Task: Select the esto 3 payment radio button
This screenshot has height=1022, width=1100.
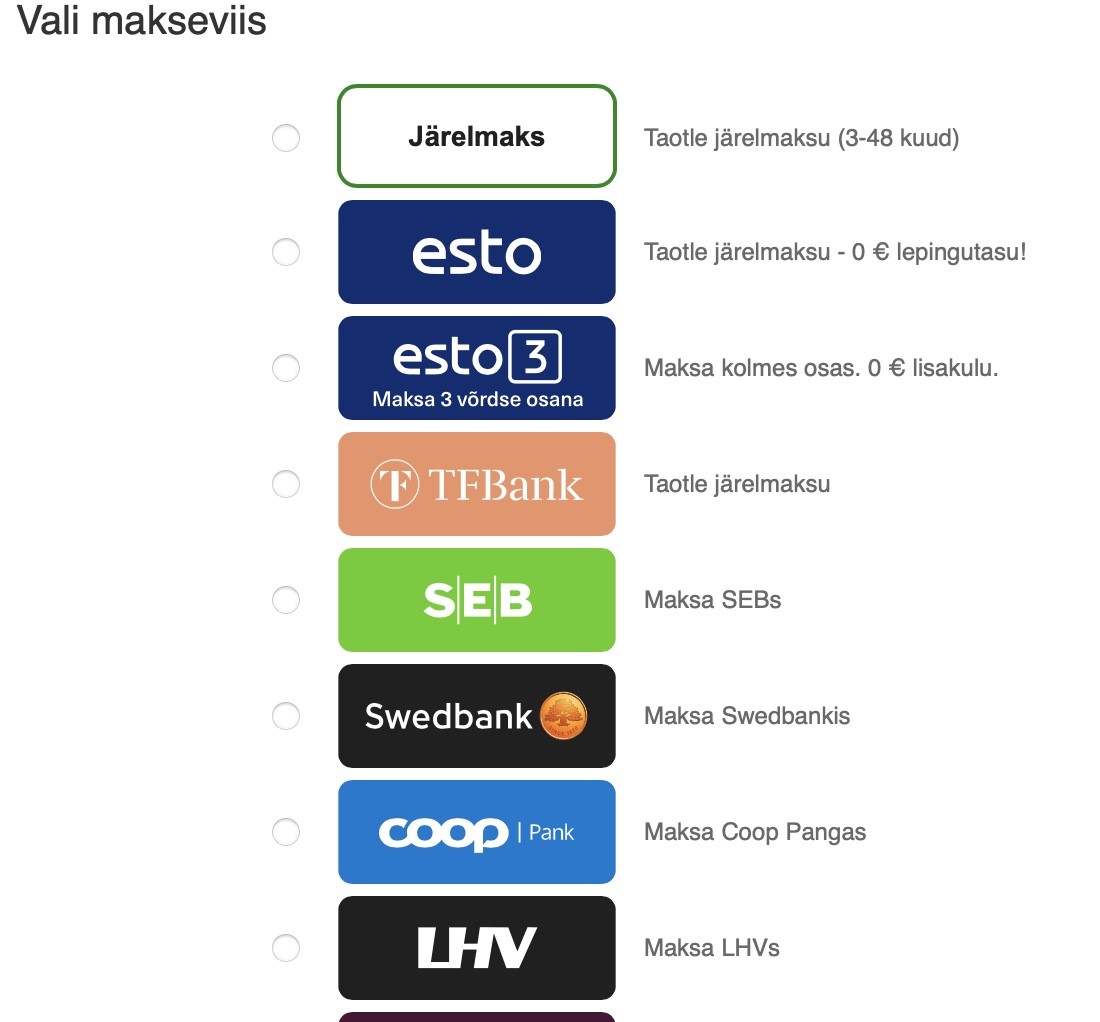Action: (286, 368)
